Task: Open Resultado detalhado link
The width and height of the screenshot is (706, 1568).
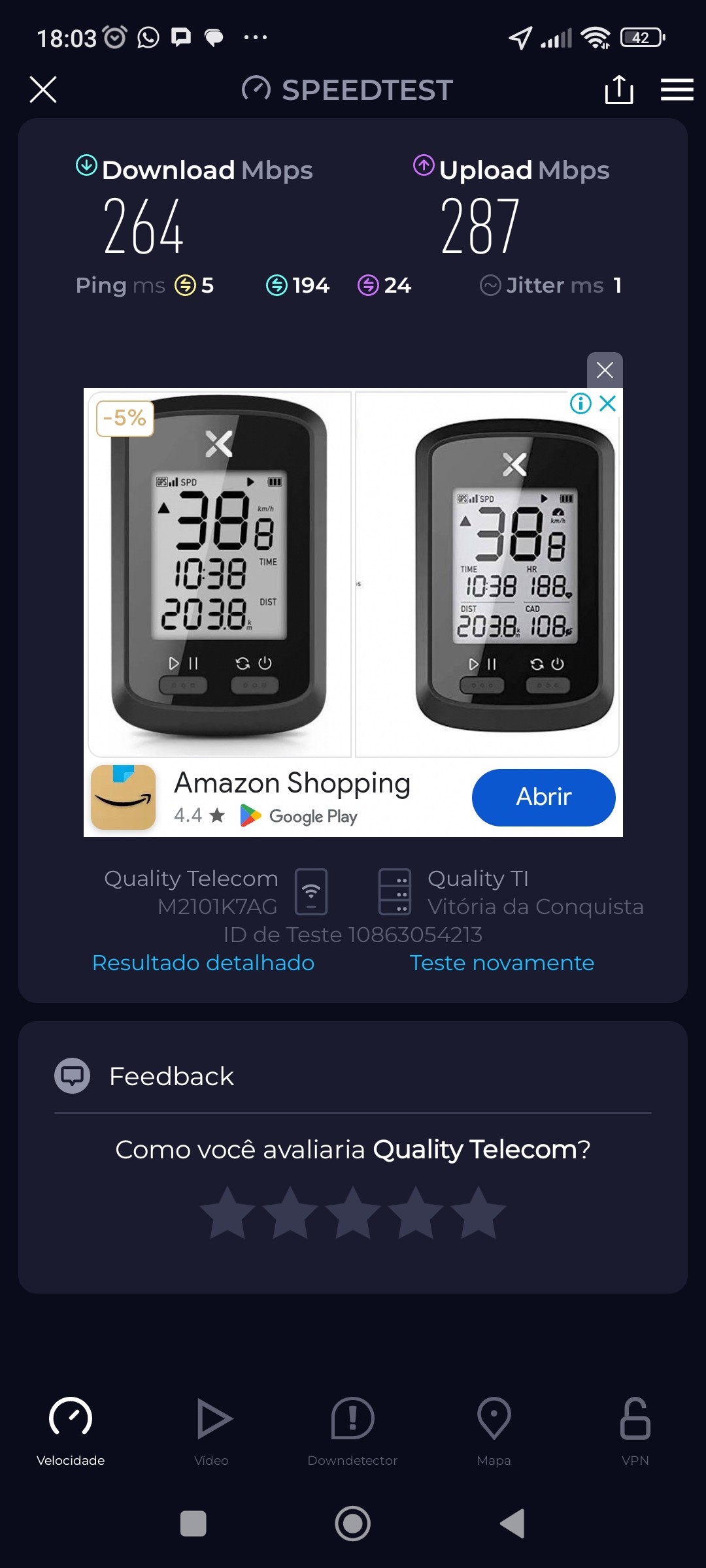Action: pos(203,963)
